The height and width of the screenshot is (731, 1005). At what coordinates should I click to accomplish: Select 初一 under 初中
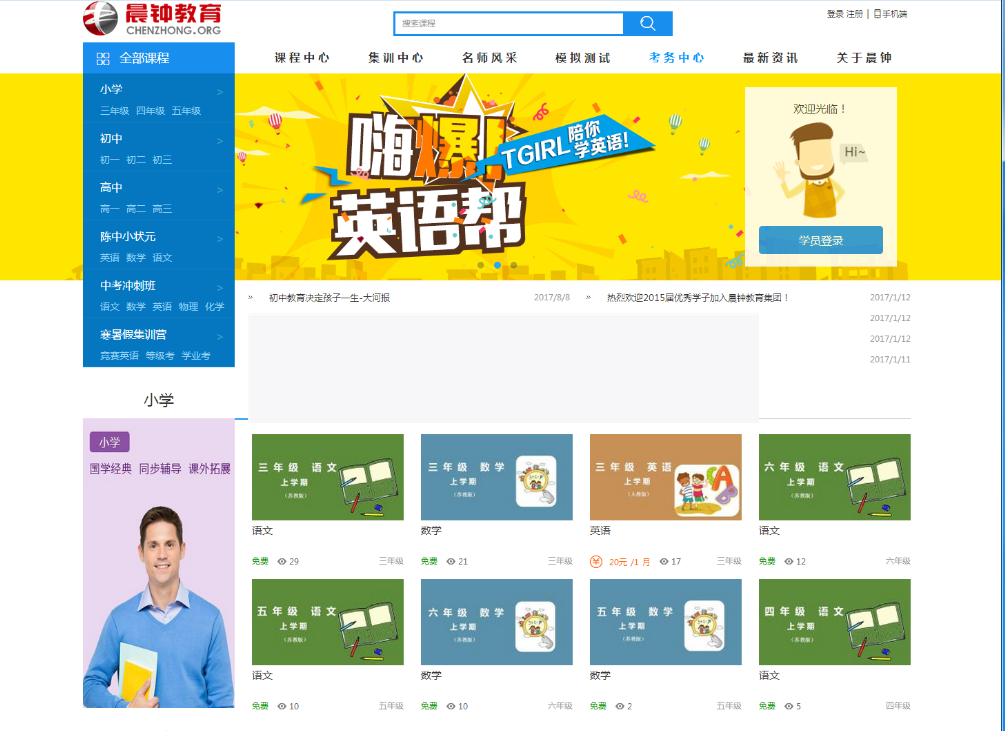109,160
